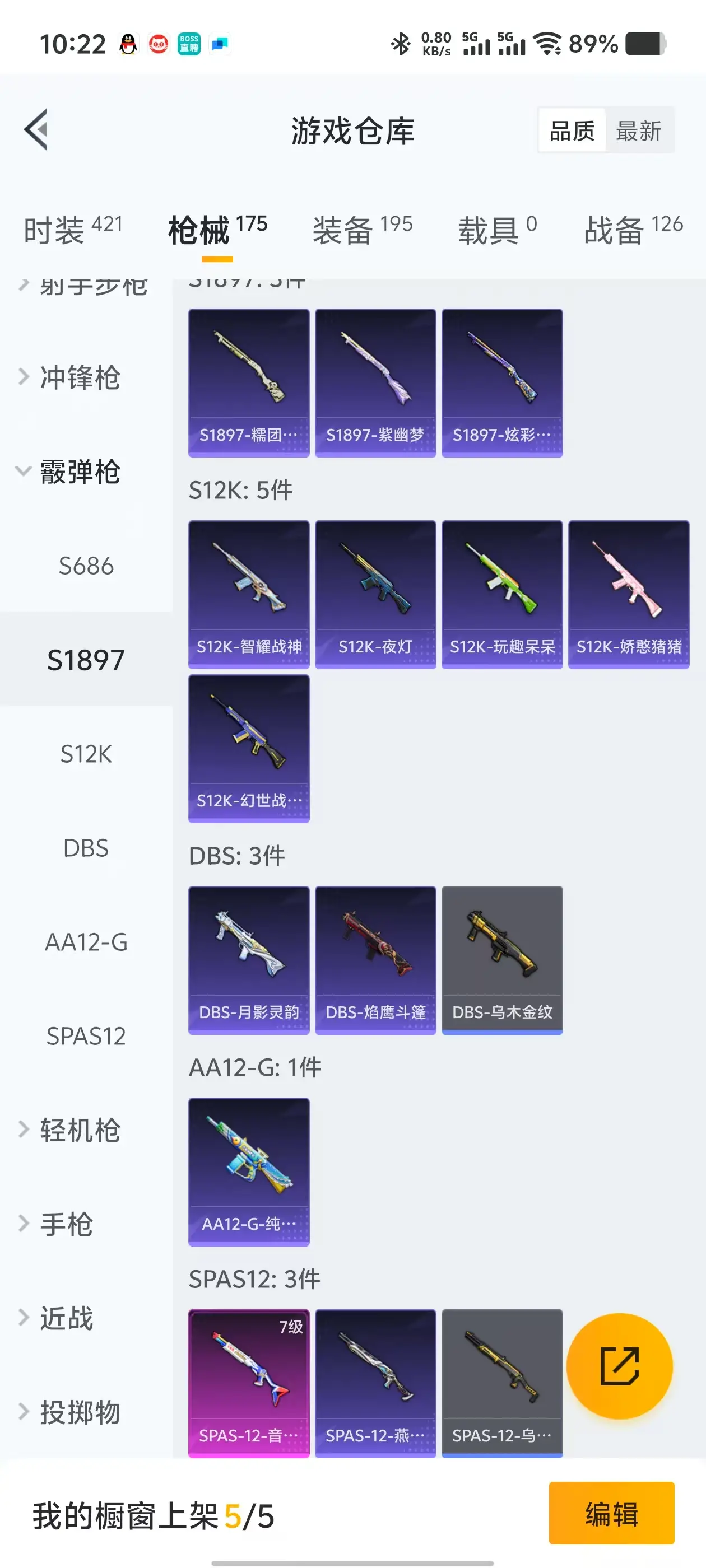
Task: View the S12K-娇憨猪猪 skin
Action: pyautogui.click(x=628, y=594)
